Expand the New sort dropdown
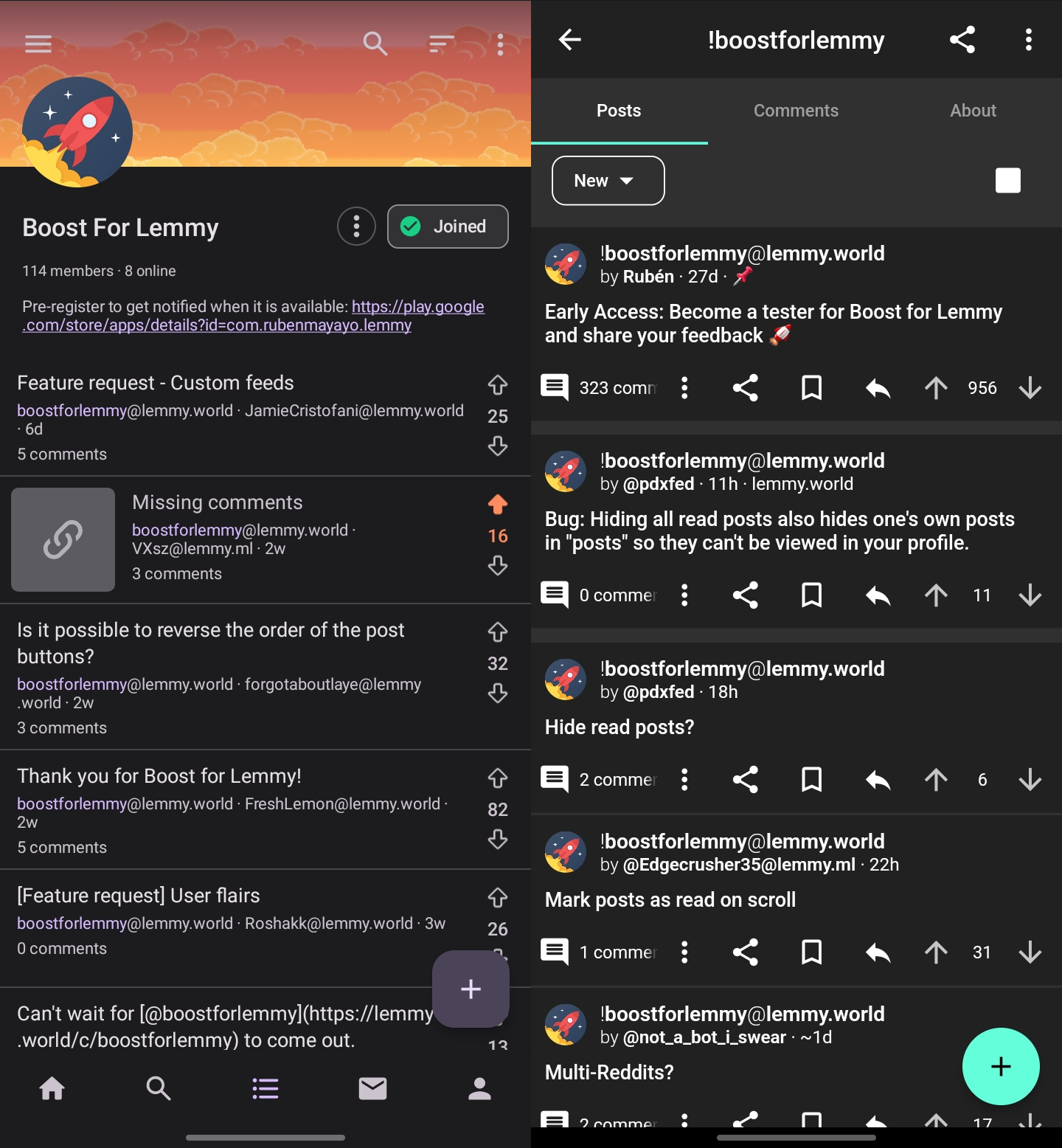Image resolution: width=1062 pixels, height=1148 pixels. (608, 181)
